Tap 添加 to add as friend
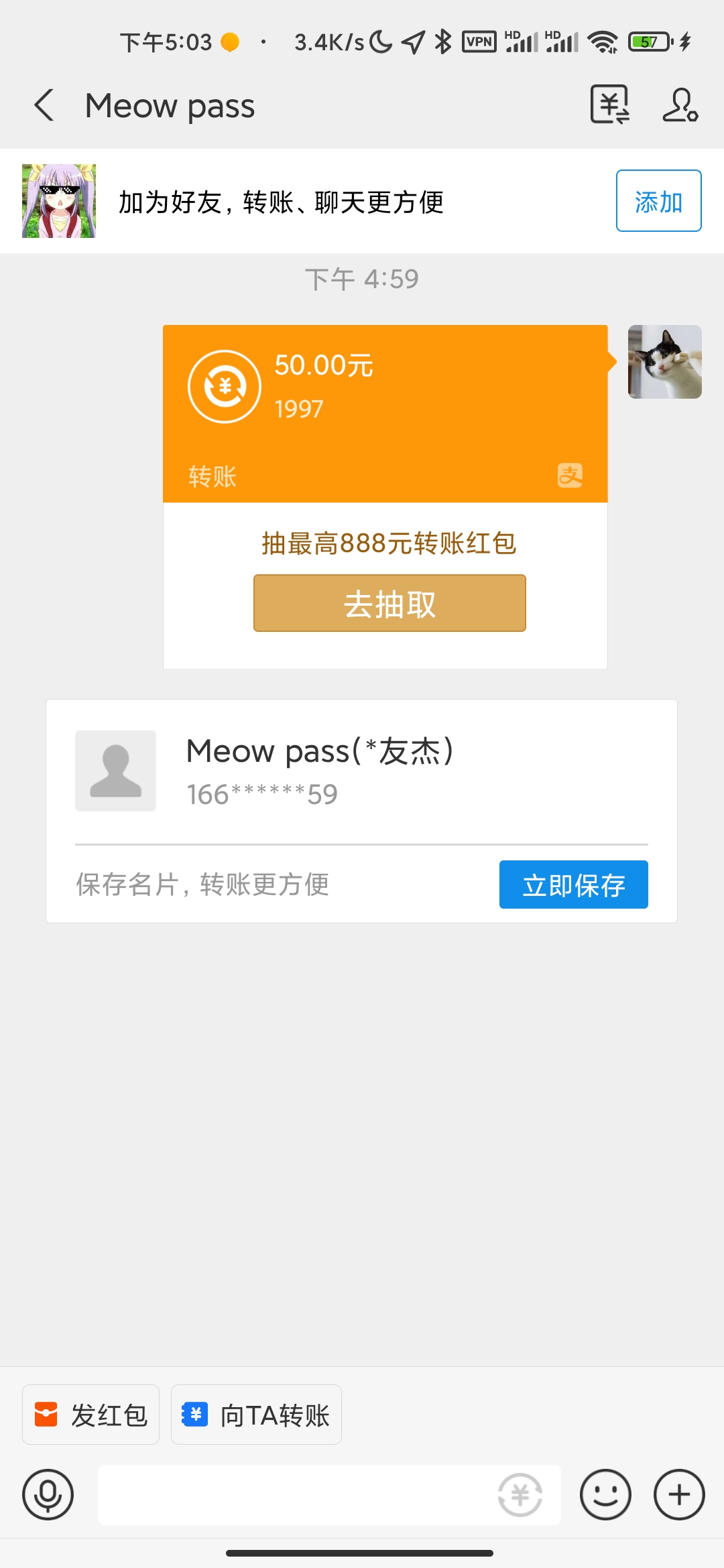724x1568 pixels. click(x=658, y=201)
